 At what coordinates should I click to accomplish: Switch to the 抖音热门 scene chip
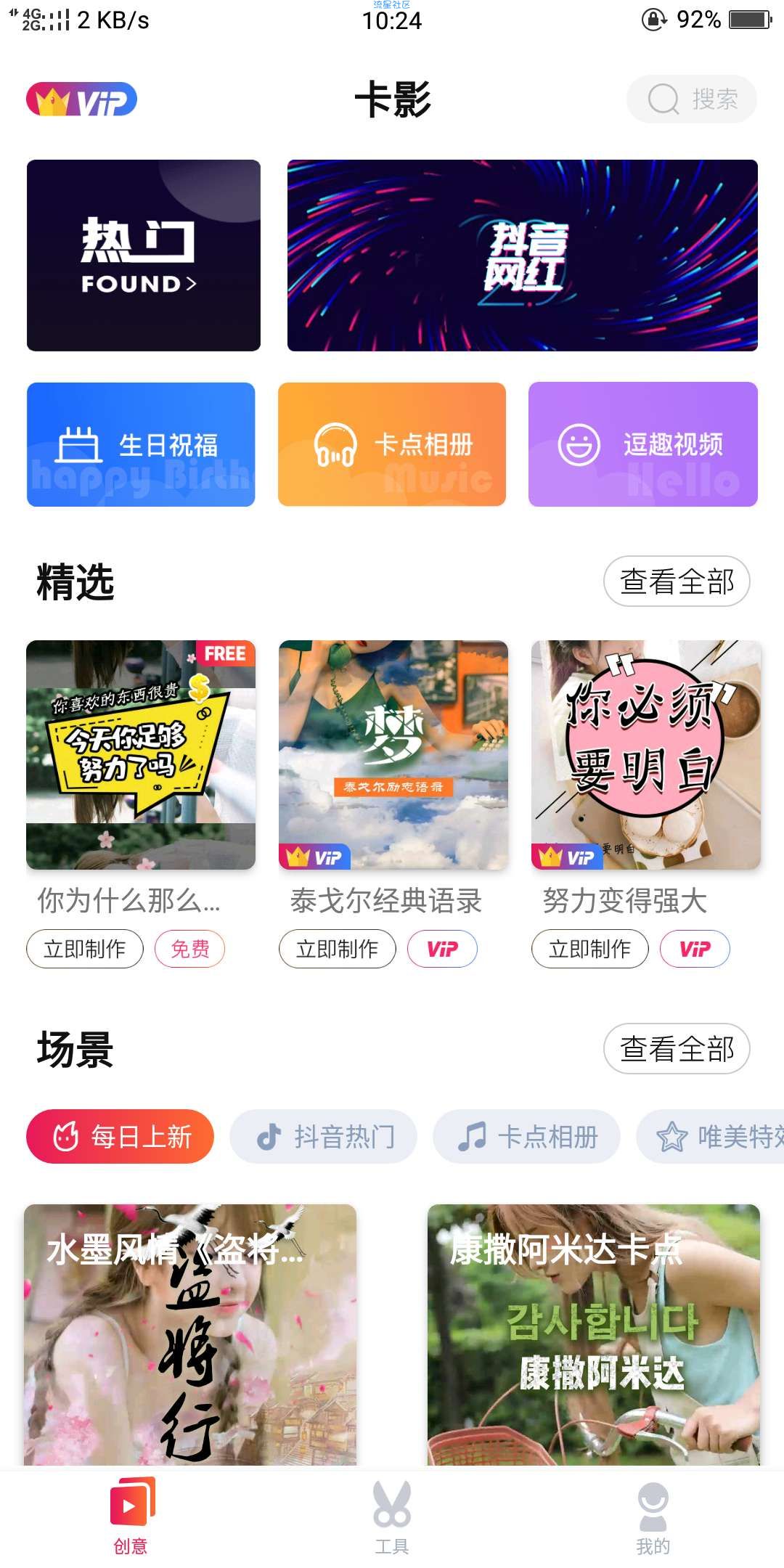[x=324, y=1136]
